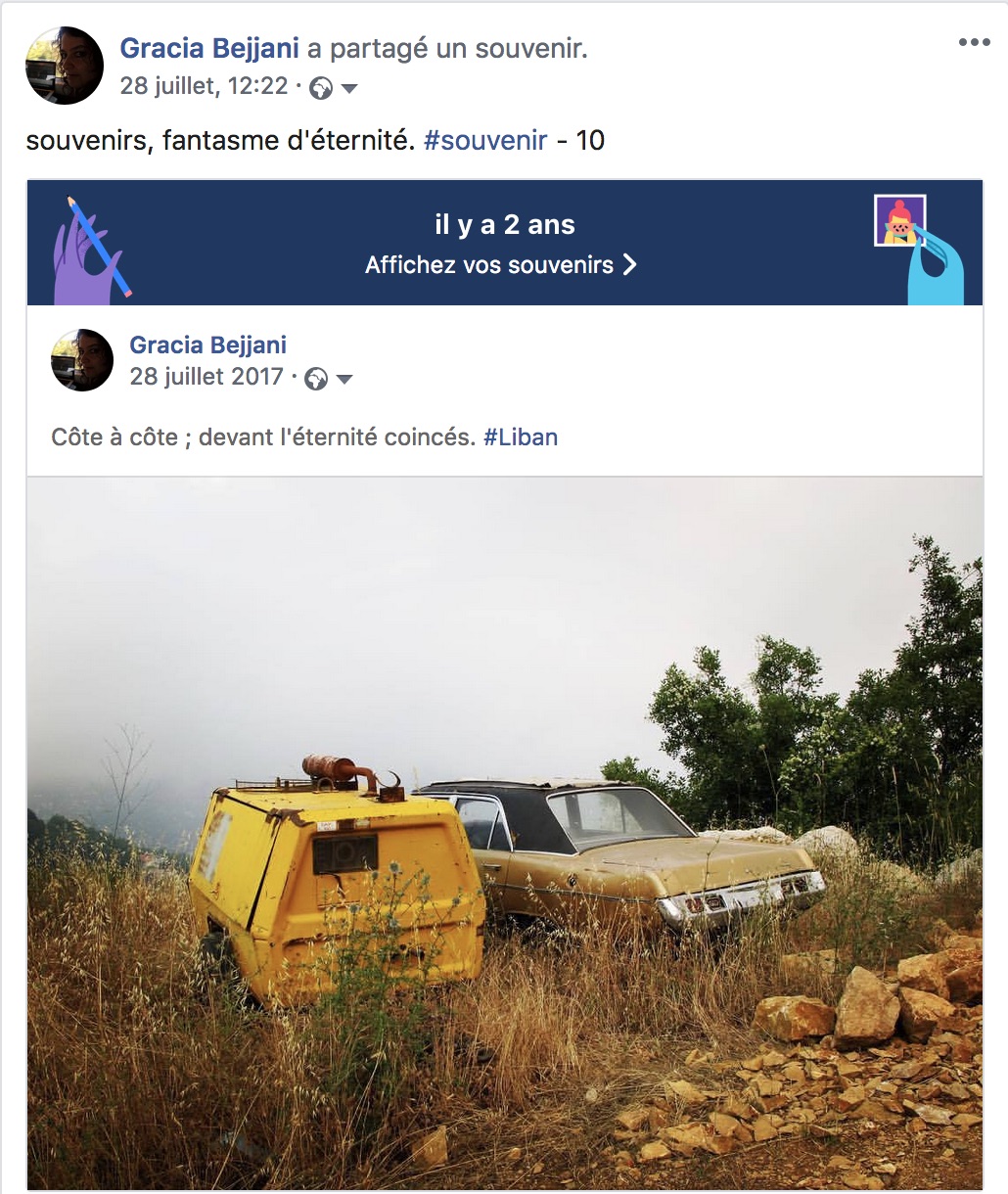Open the photo of the abandoned cars
The image size is (1008, 1194).
click(x=504, y=832)
